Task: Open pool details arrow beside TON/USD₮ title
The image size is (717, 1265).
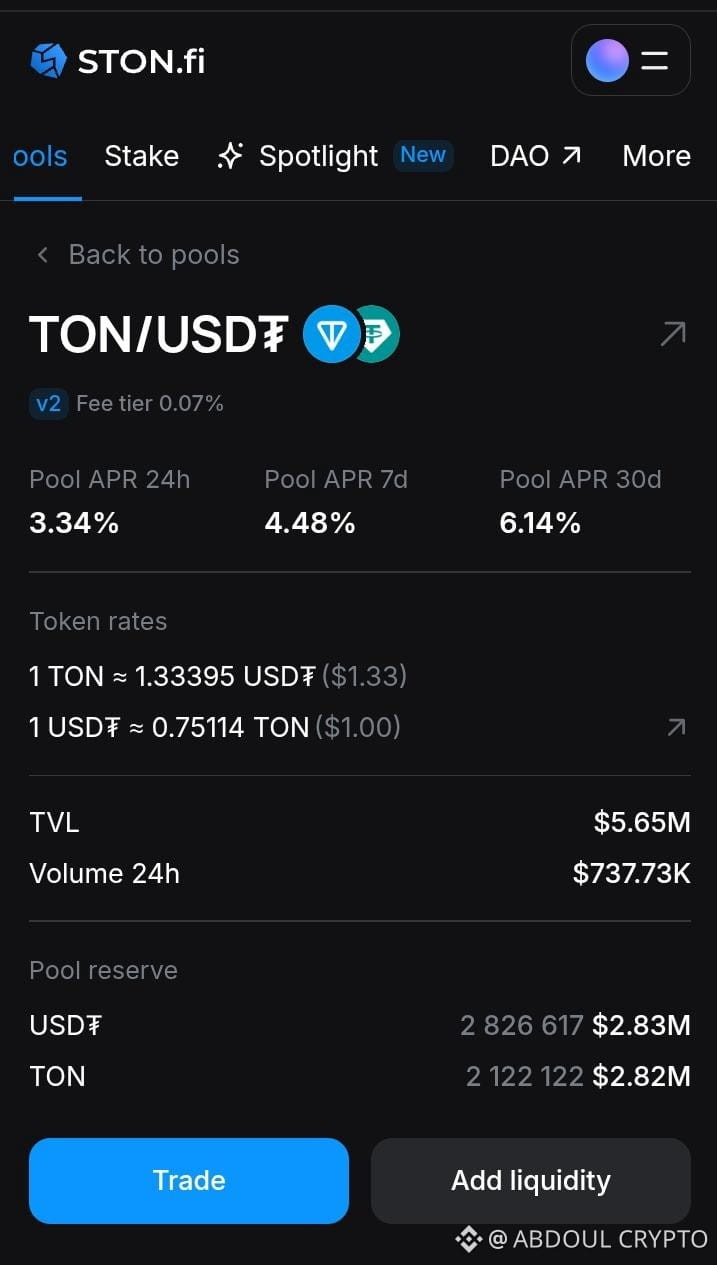Action: pos(673,334)
